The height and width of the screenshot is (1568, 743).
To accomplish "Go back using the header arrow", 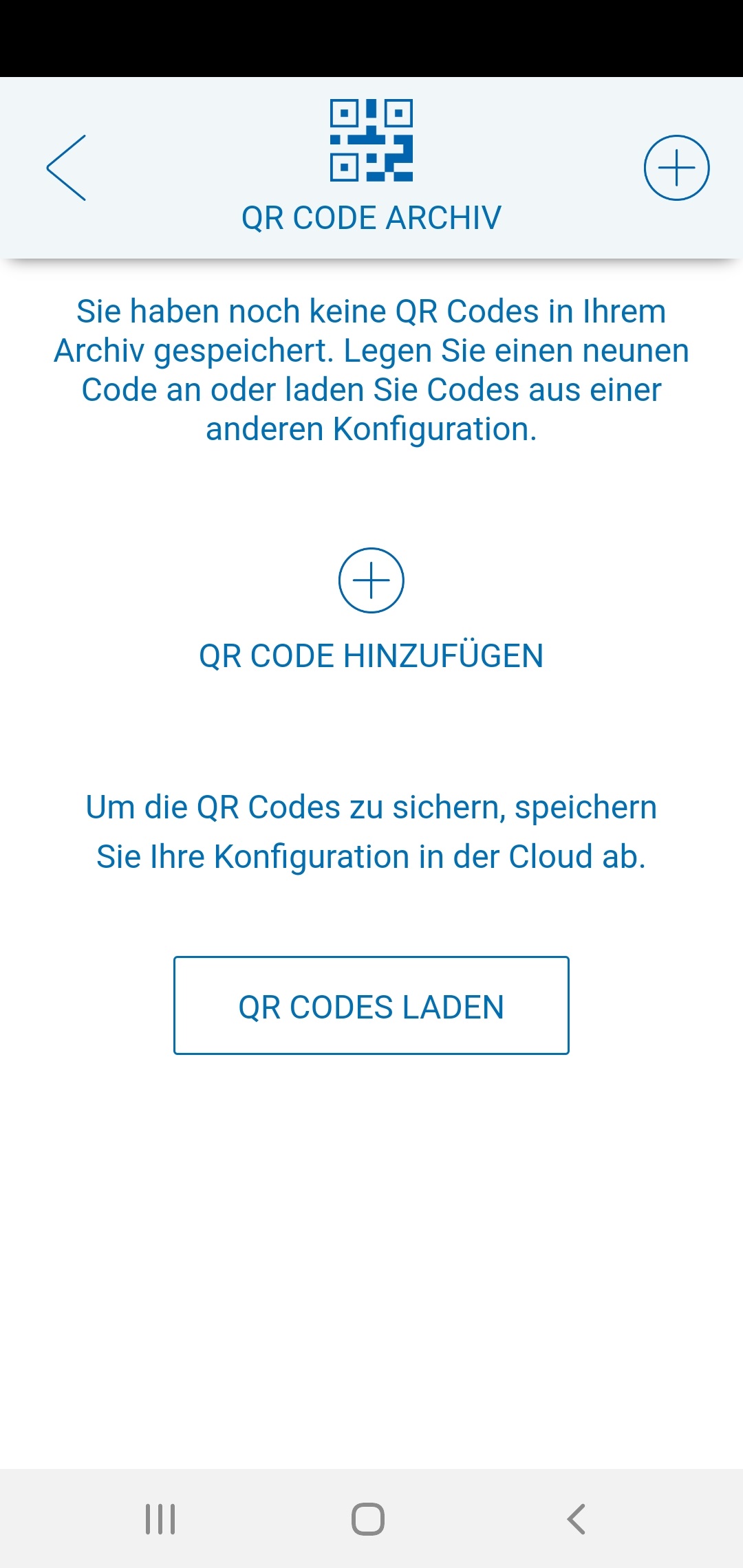I will (67, 168).
